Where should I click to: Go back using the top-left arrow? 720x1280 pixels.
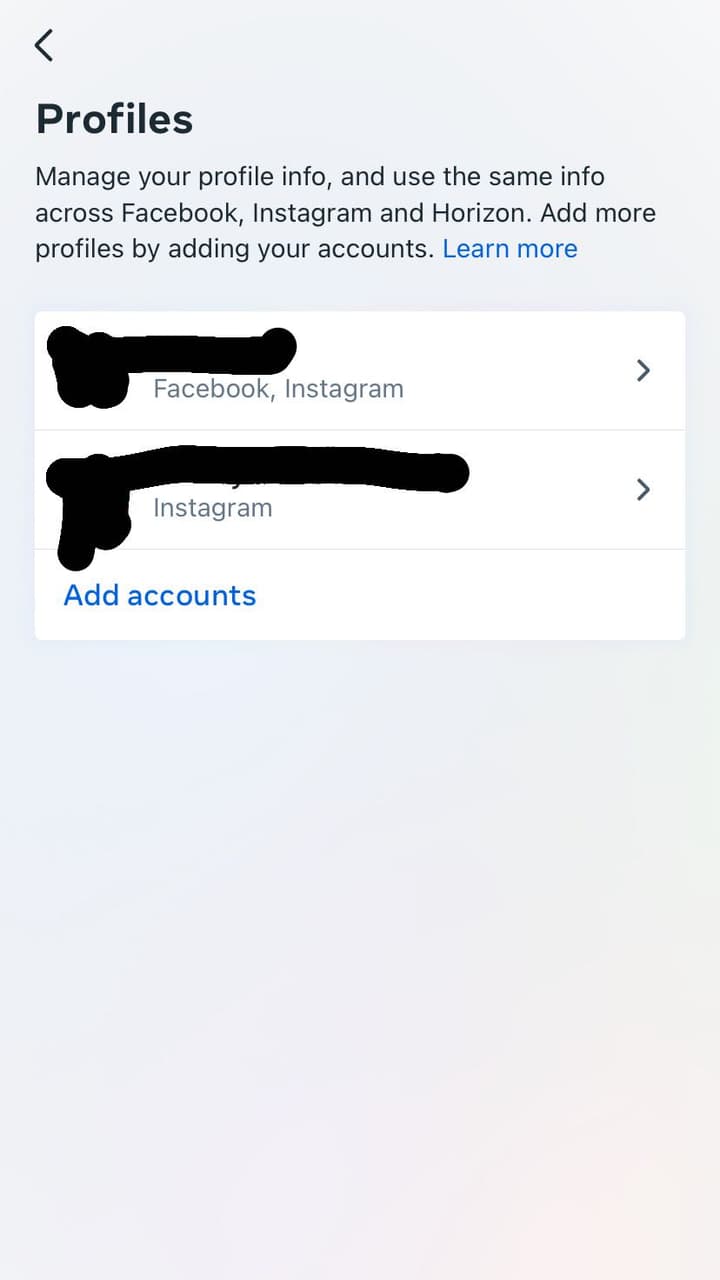click(x=43, y=45)
